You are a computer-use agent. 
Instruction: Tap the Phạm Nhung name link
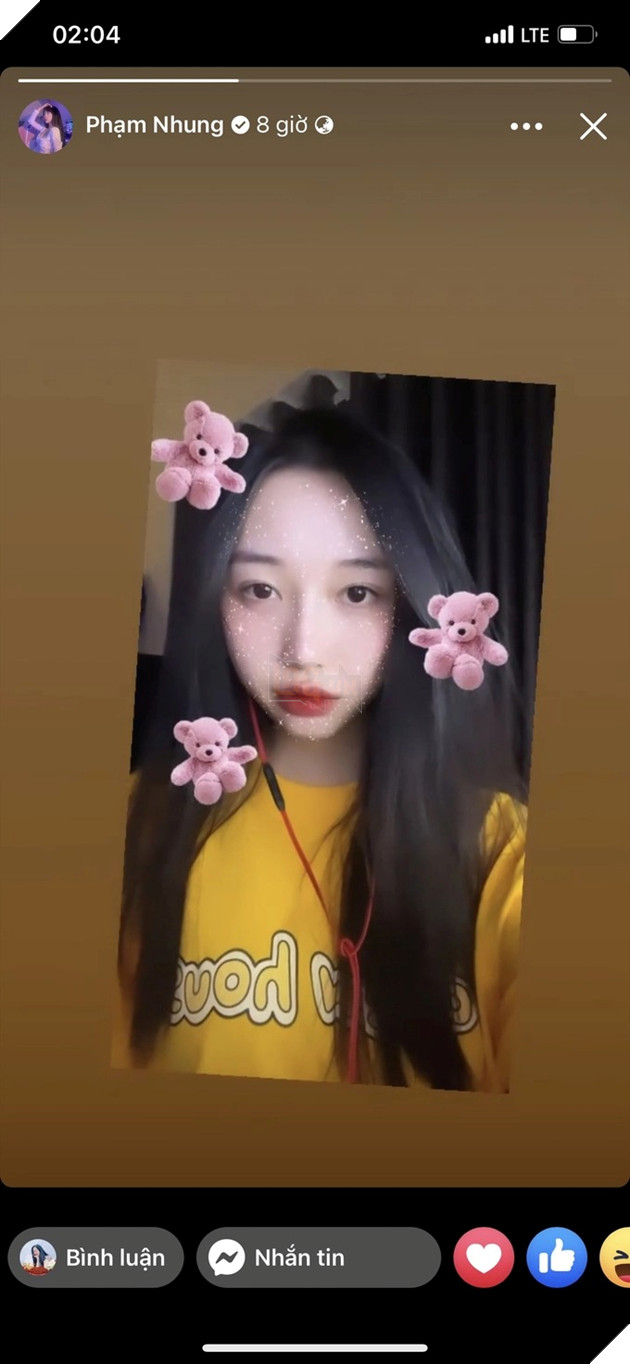(x=154, y=125)
